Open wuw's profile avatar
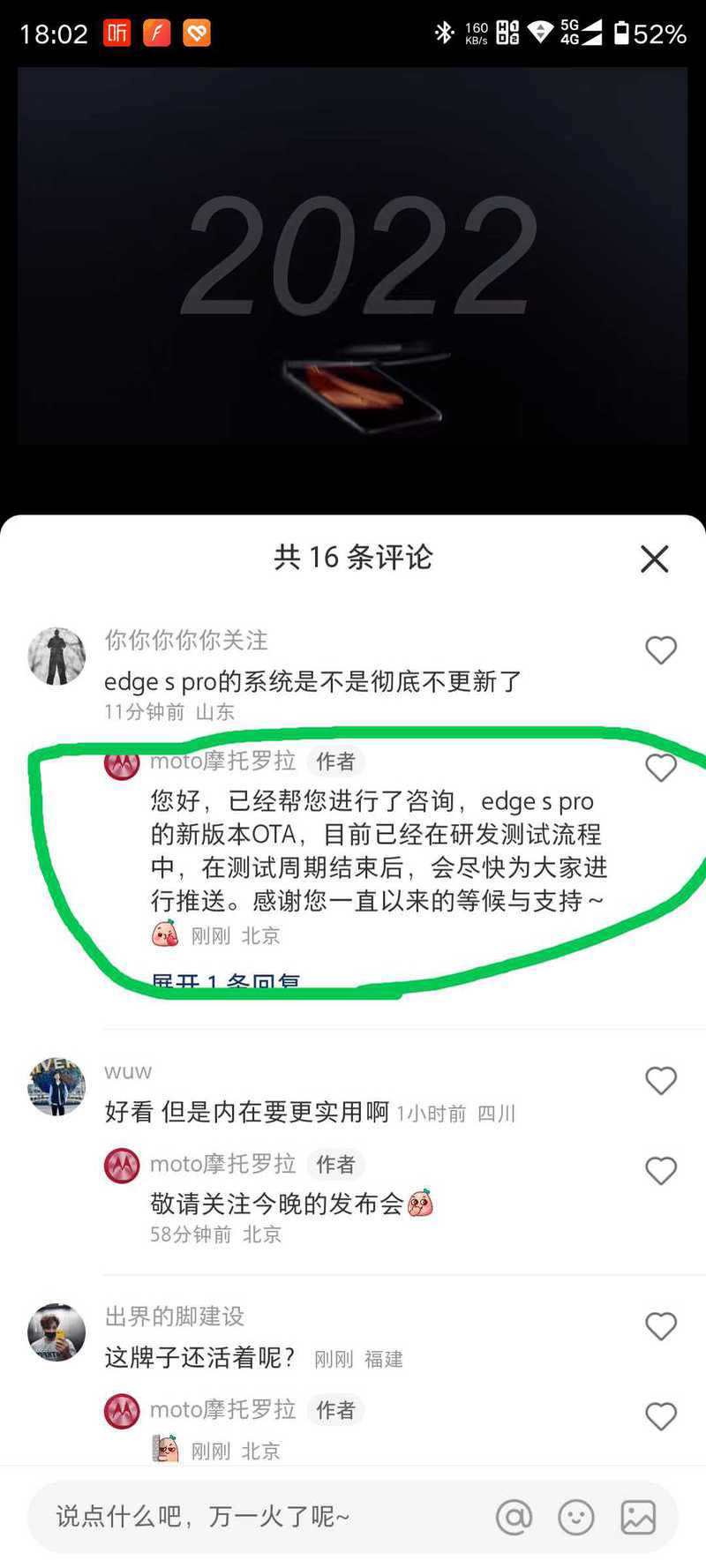Image resolution: width=706 pixels, height=1568 pixels. (56, 1087)
